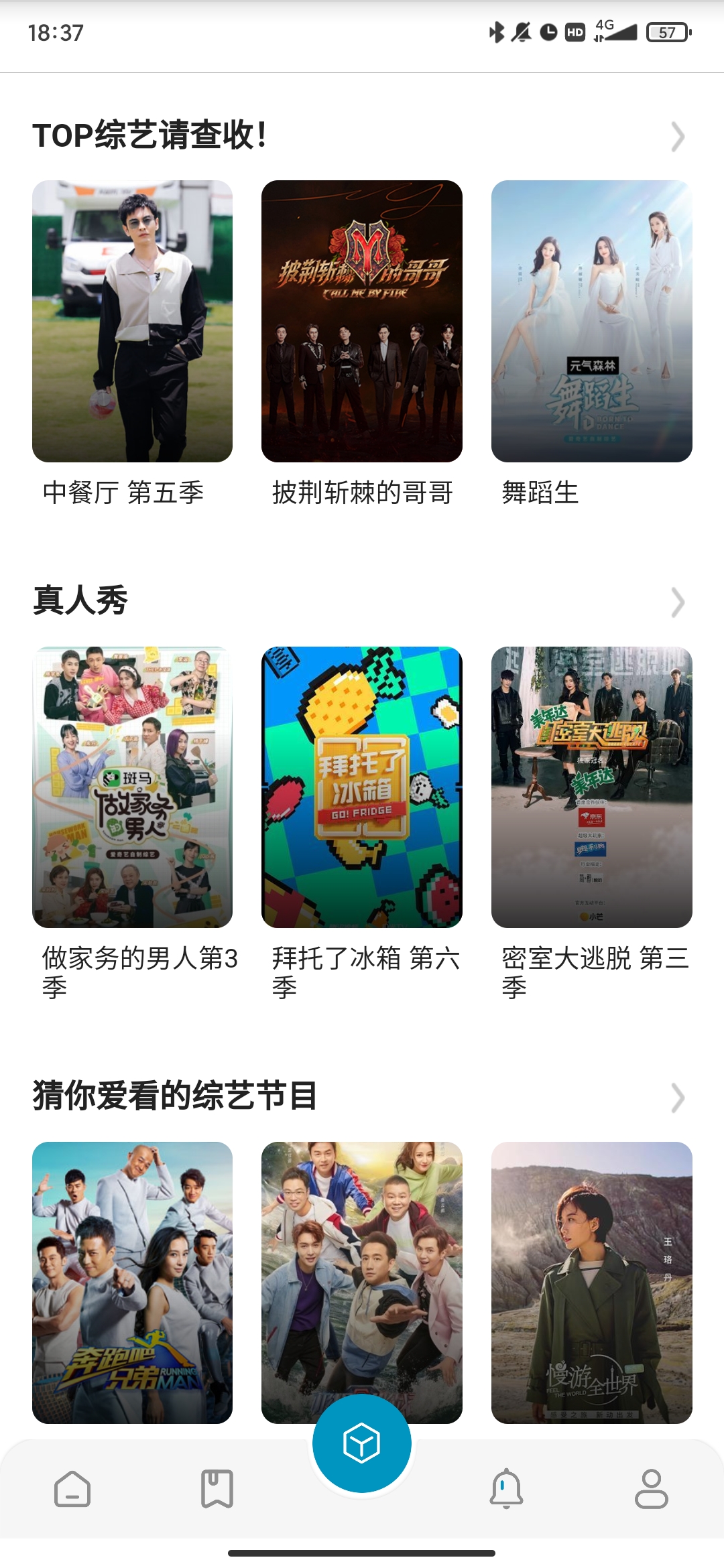724x1568 pixels.
Task: Go to the home tab
Action: 72,1489
